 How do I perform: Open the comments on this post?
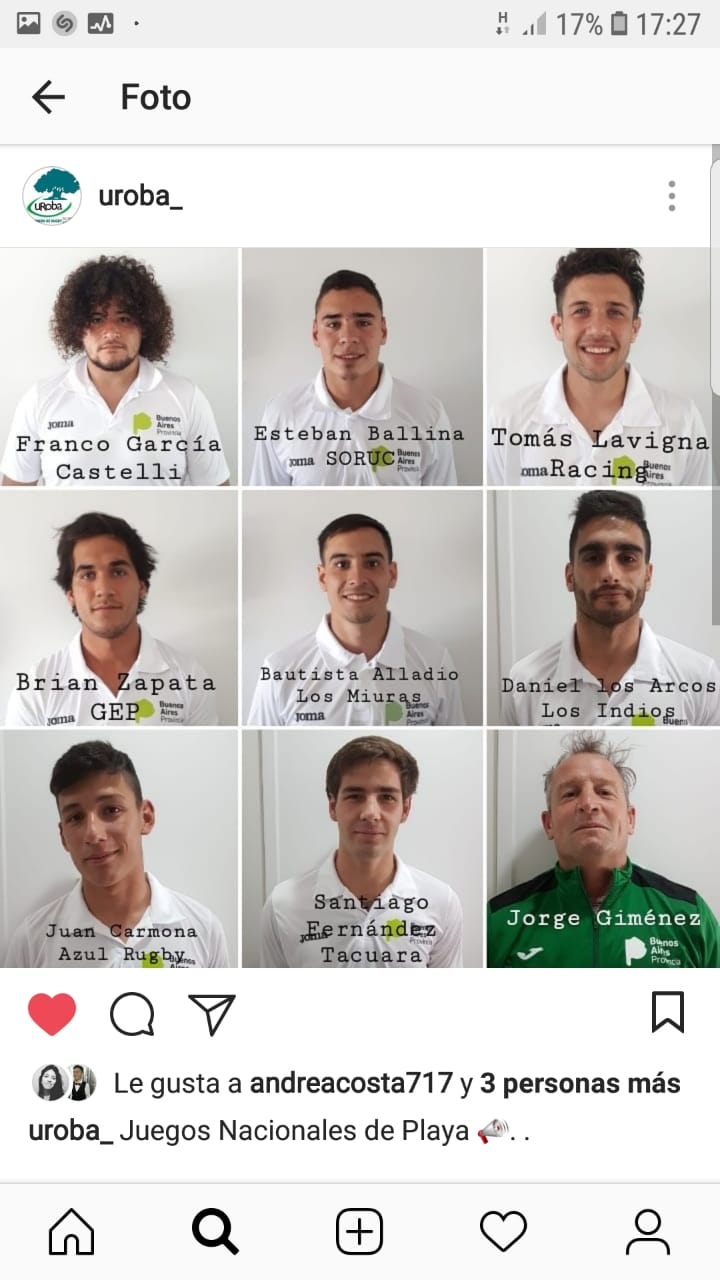pos(132,1014)
